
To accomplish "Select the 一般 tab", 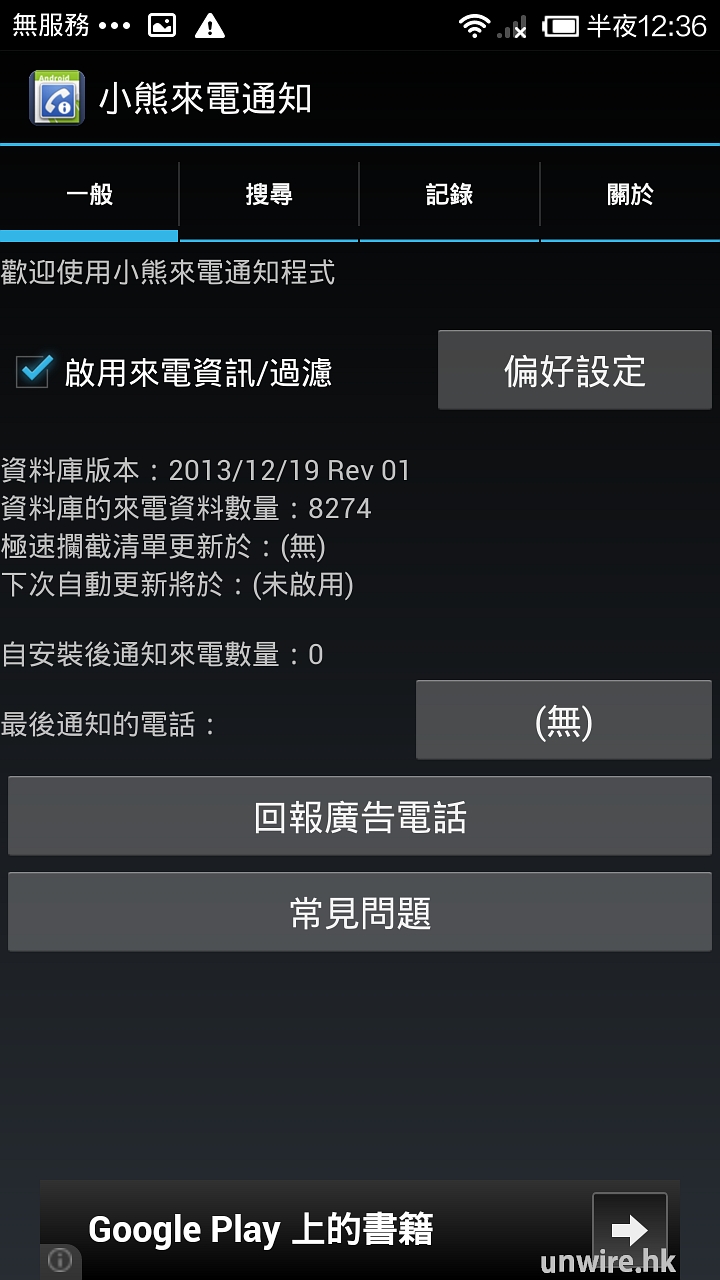I will [89, 196].
